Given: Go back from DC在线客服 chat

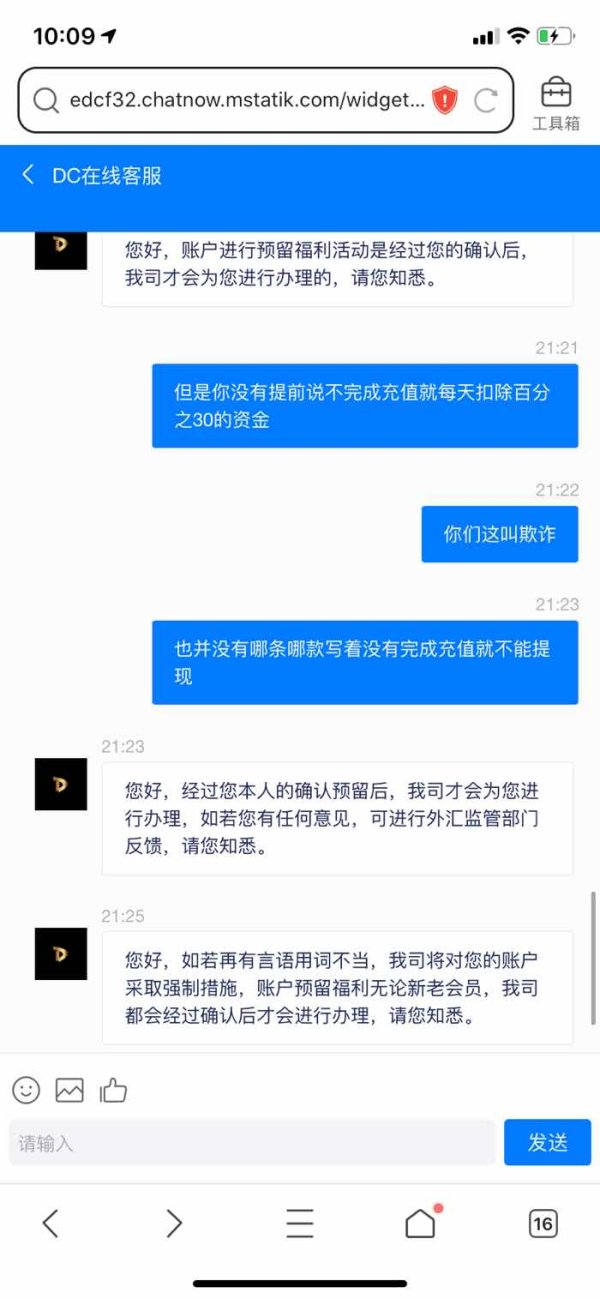Looking at the screenshot, I should tap(28, 175).
